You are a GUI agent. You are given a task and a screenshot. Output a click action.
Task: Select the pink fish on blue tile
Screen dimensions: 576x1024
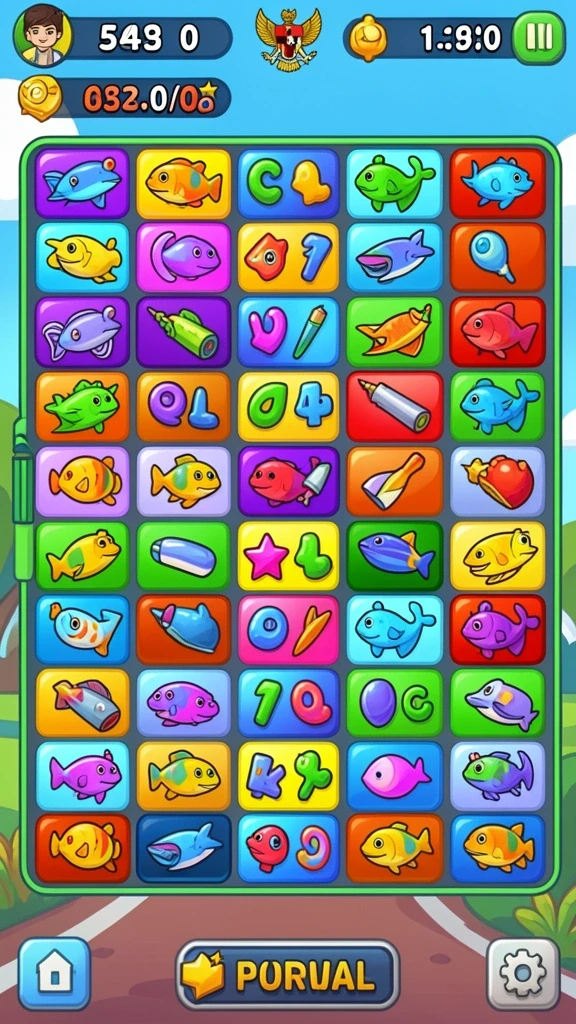pos(394,776)
